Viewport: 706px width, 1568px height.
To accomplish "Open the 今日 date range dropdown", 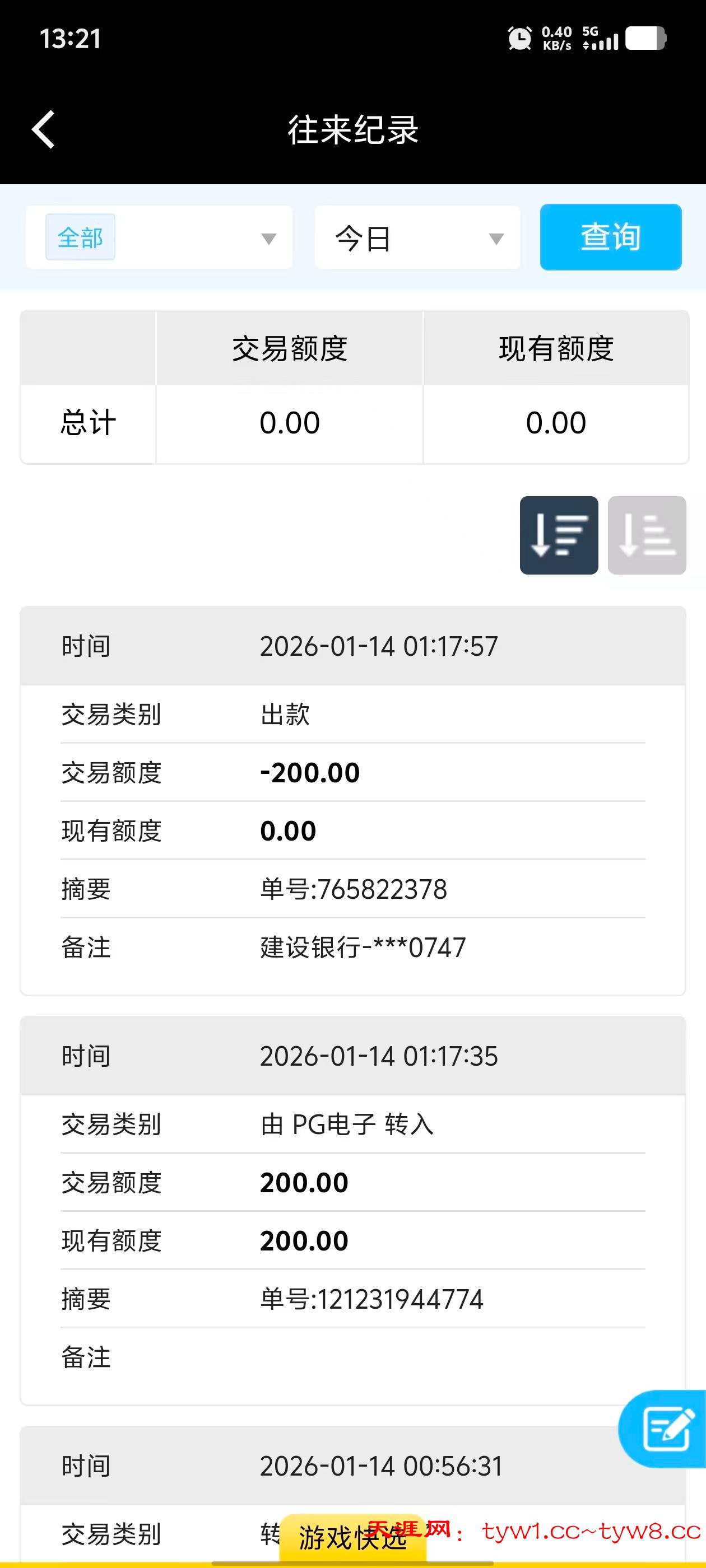I will pos(417,237).
